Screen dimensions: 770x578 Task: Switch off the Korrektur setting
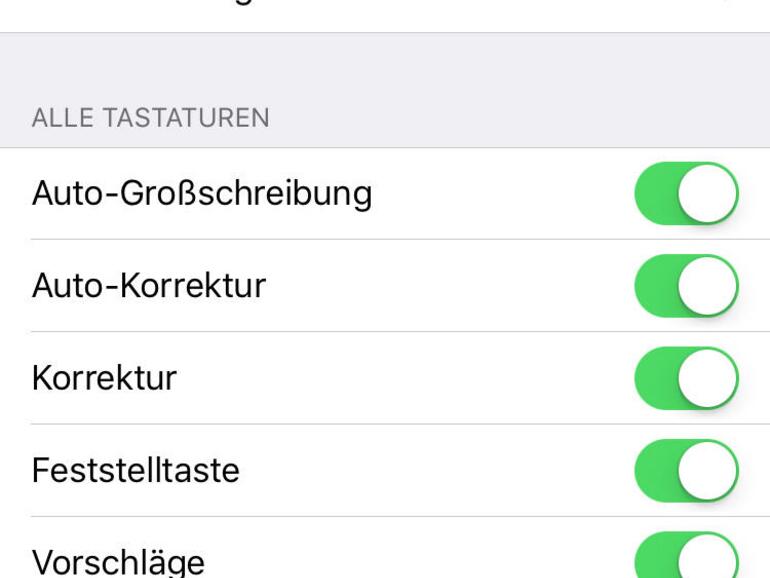click(686, 378)
